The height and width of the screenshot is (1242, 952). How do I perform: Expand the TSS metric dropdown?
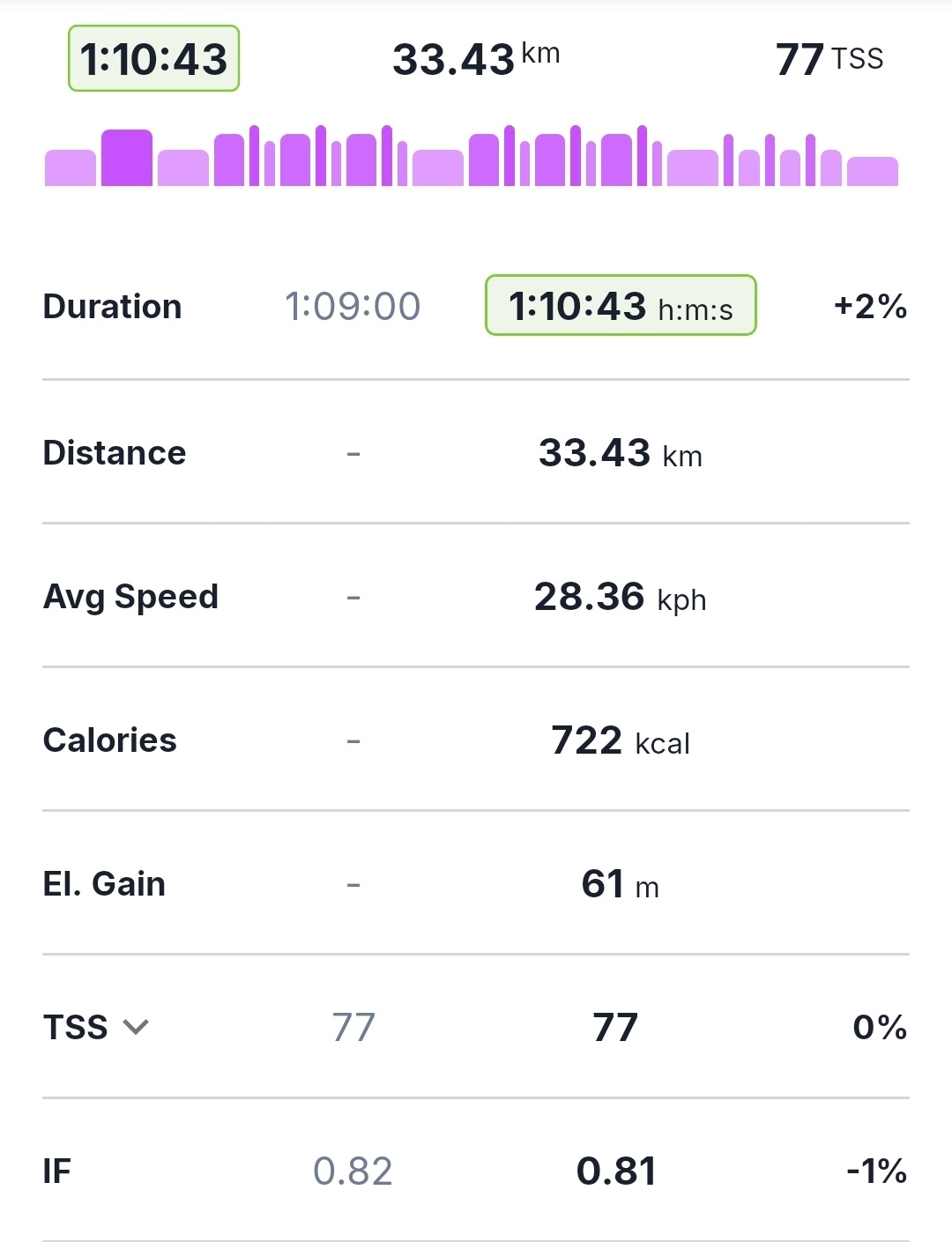[135, 1027]
